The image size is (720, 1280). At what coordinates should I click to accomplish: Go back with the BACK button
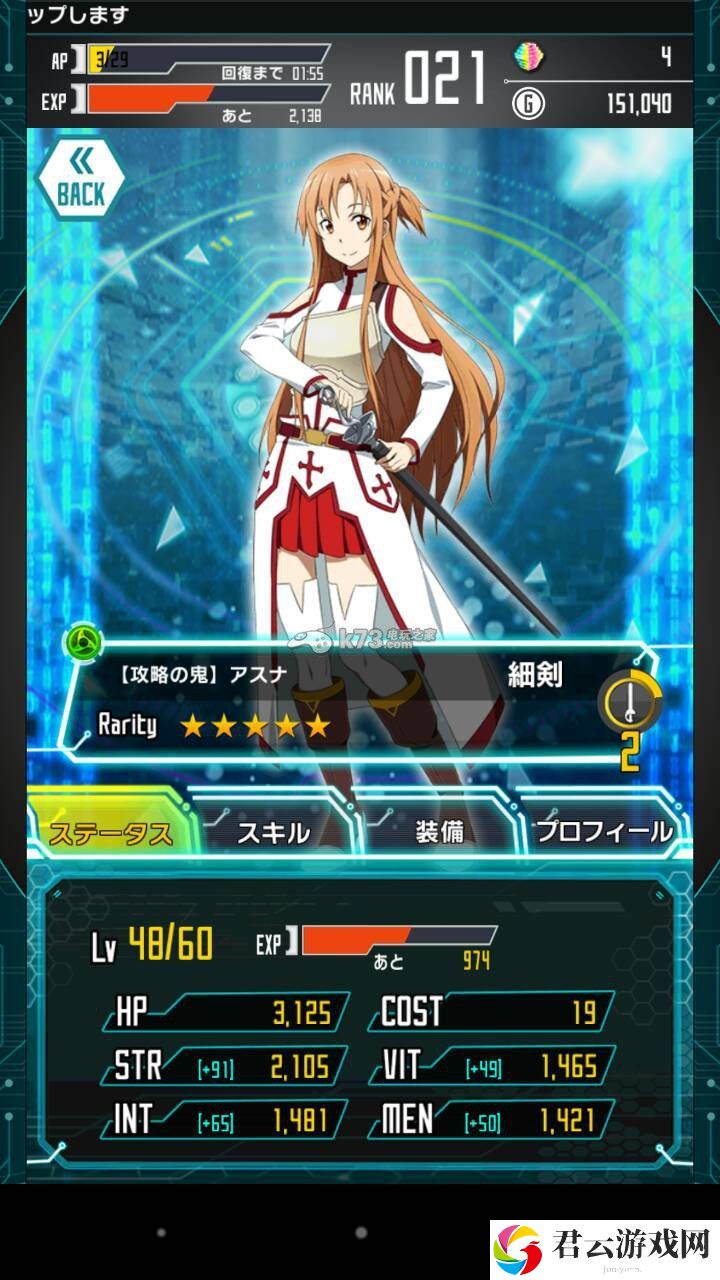tap(80, 182)
